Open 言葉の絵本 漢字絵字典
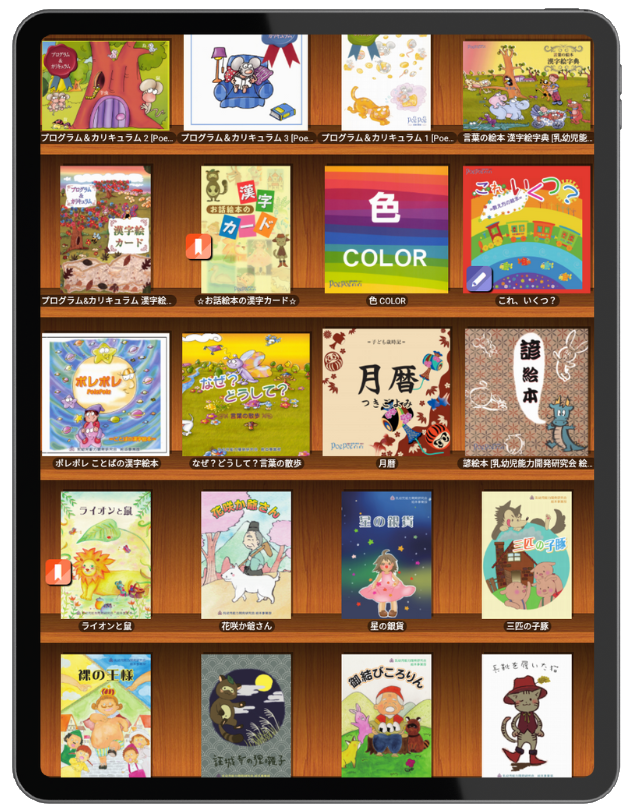The height and width of the screenshot is (807, 627). pyautogui.click(x=527, y=85)
